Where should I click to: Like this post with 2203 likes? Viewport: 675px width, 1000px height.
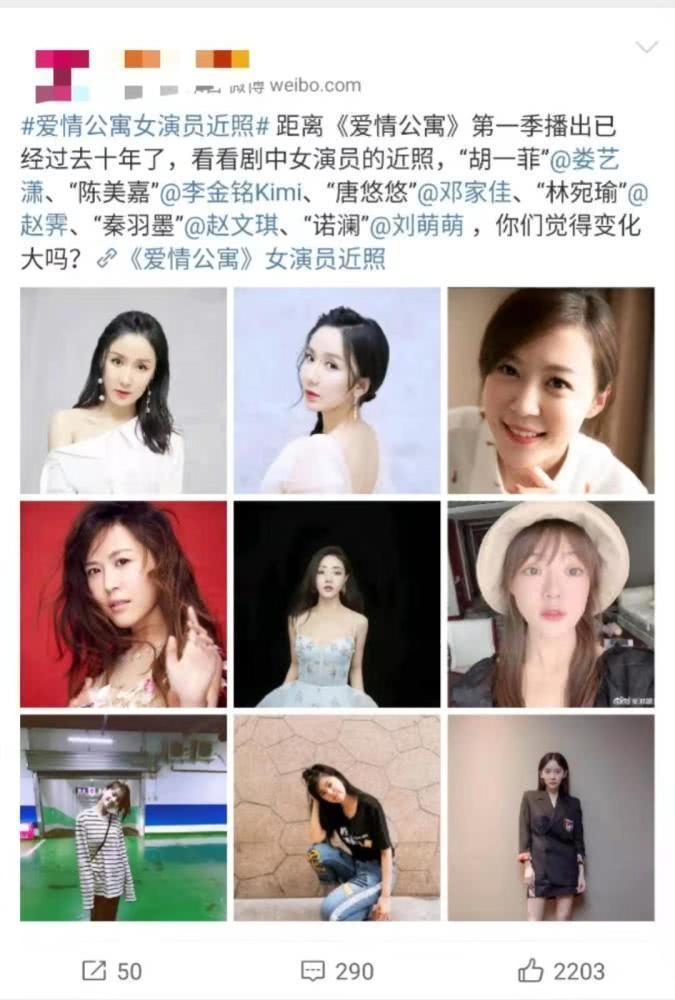pyautogui.click(x=561, y=970)
